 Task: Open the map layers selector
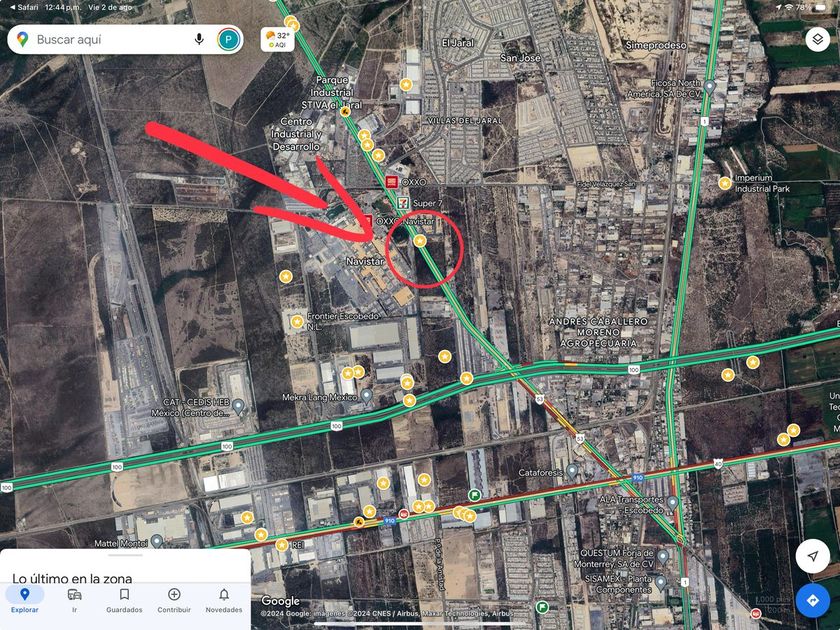818,39
